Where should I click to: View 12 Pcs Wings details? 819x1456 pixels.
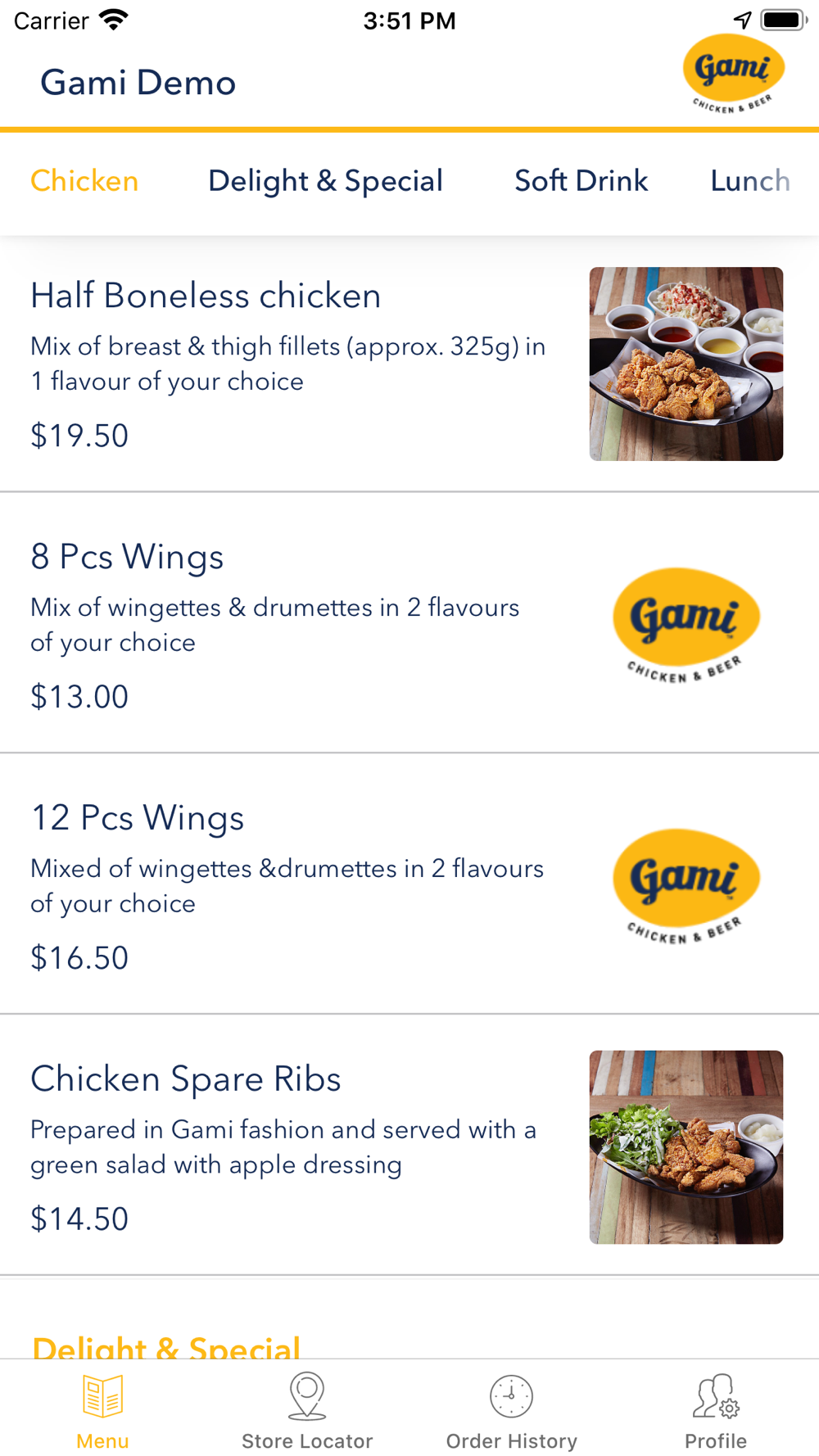point(409,884)
